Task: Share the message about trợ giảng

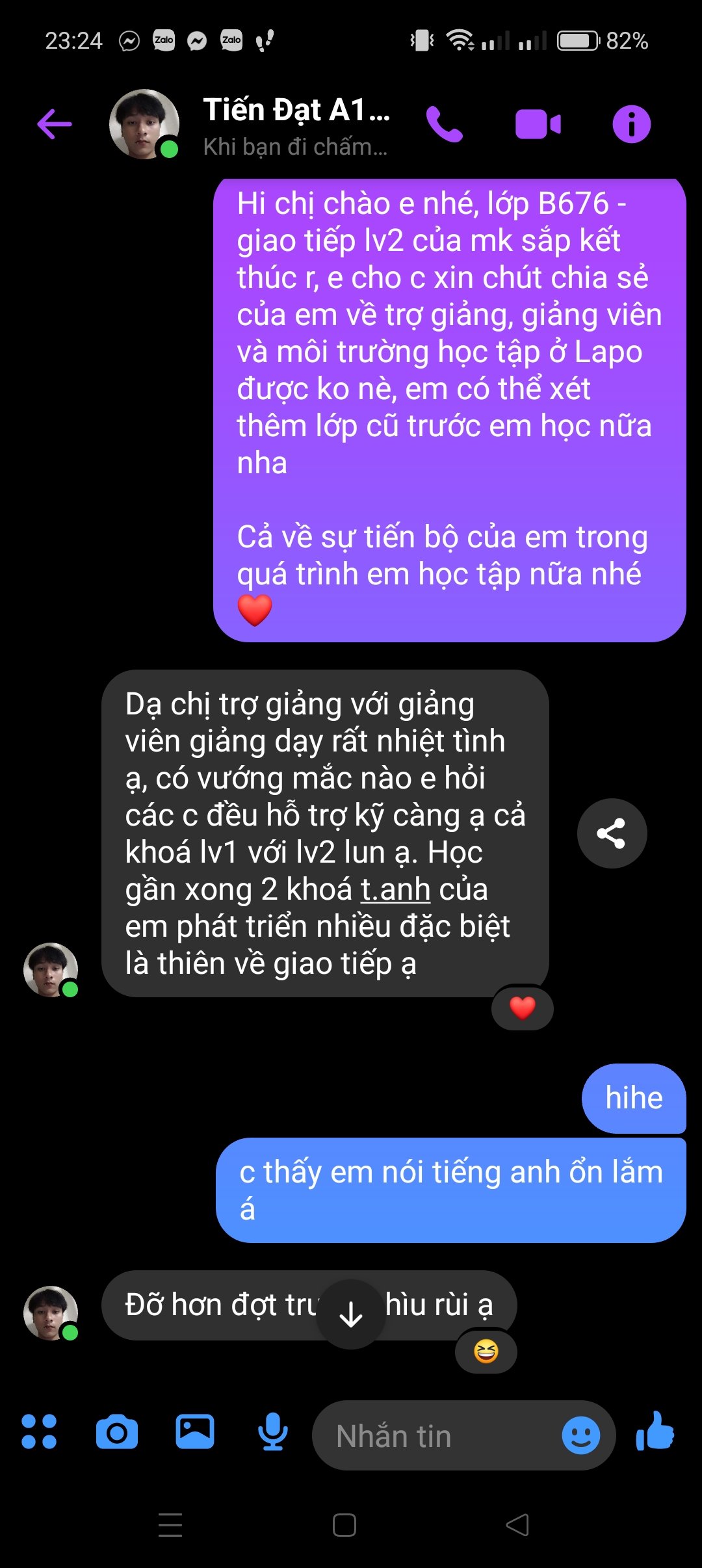Action: [x=612, y=833]
